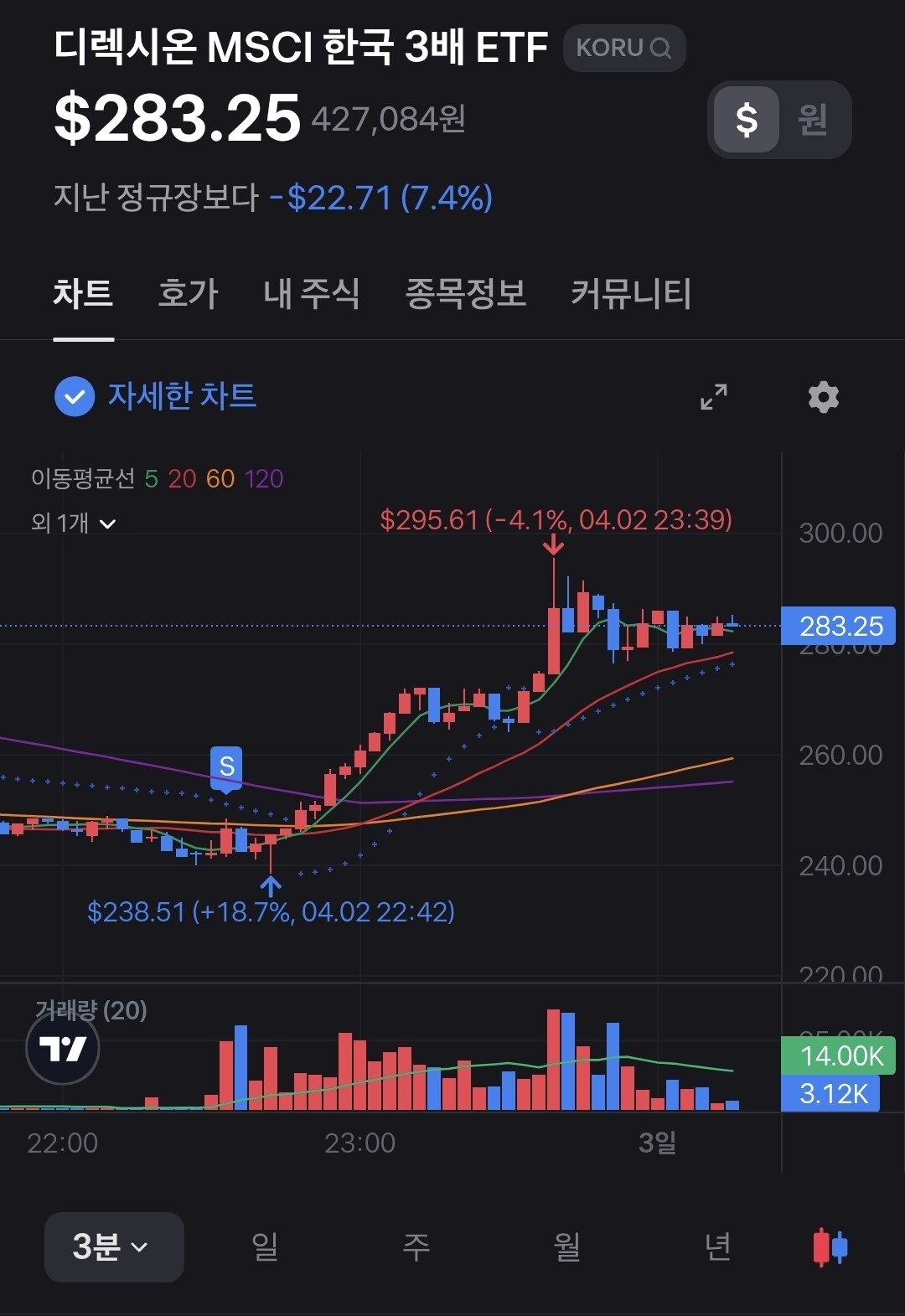This screenshot has width=905, height=1316.
Task: Switch price display to dollars
Action: point(747,120)
